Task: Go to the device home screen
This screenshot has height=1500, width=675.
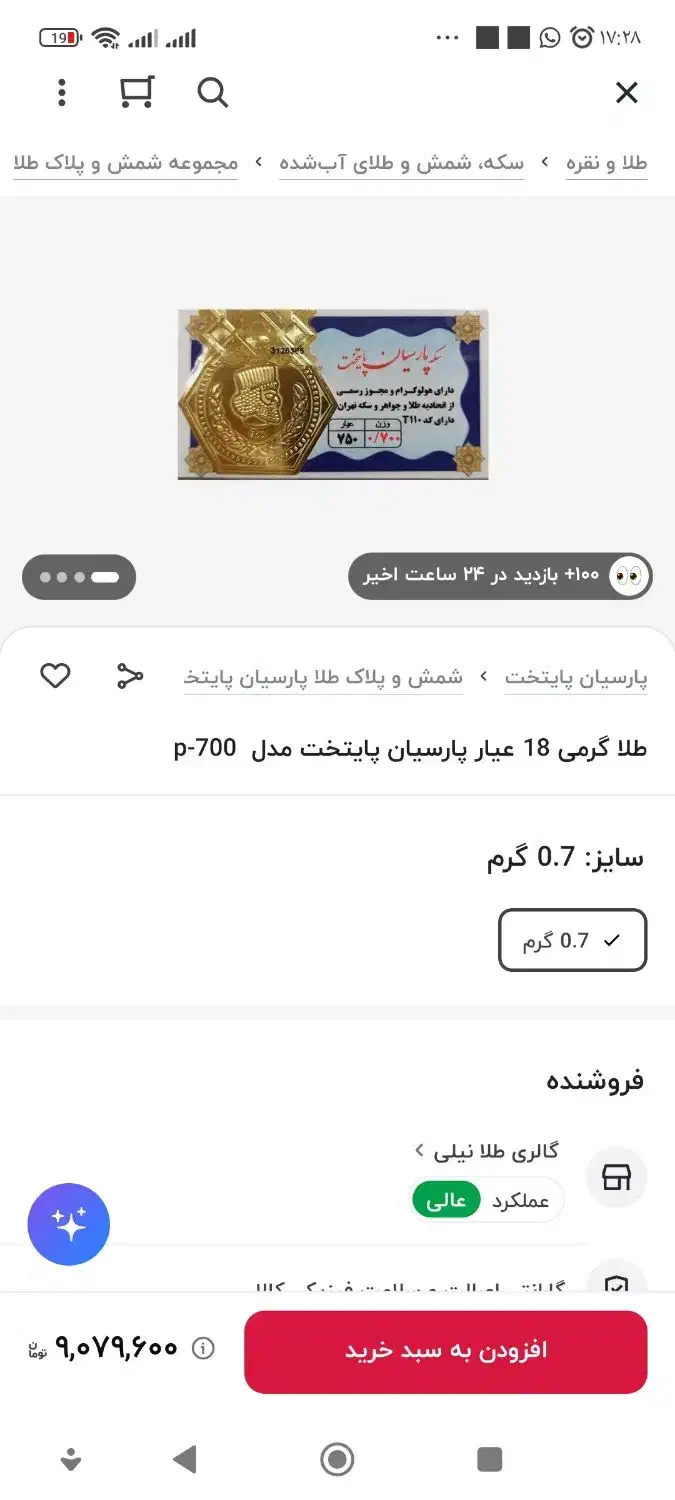Action: click(x=337, y=1460)
